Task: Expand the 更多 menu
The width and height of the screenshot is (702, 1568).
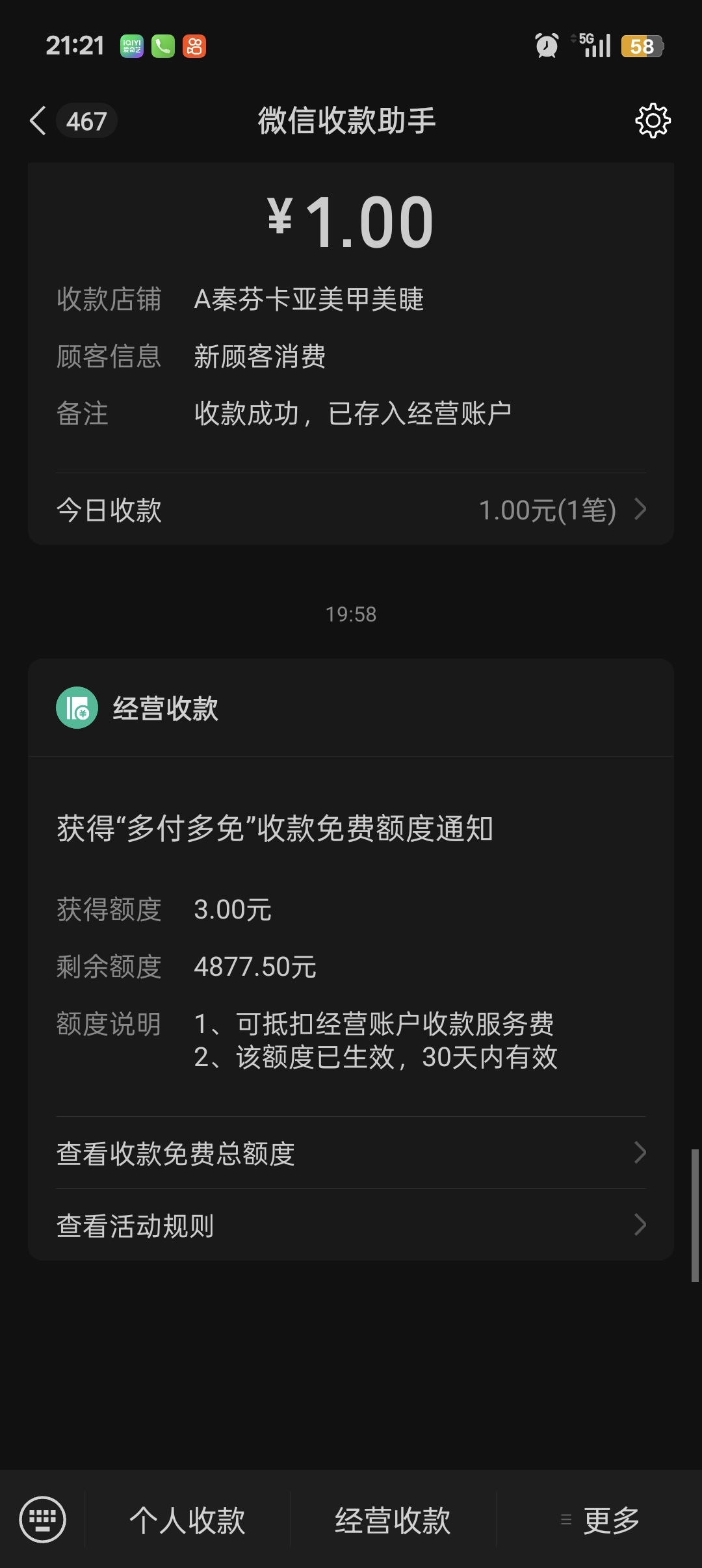Action: click(x=599, y=1521)
